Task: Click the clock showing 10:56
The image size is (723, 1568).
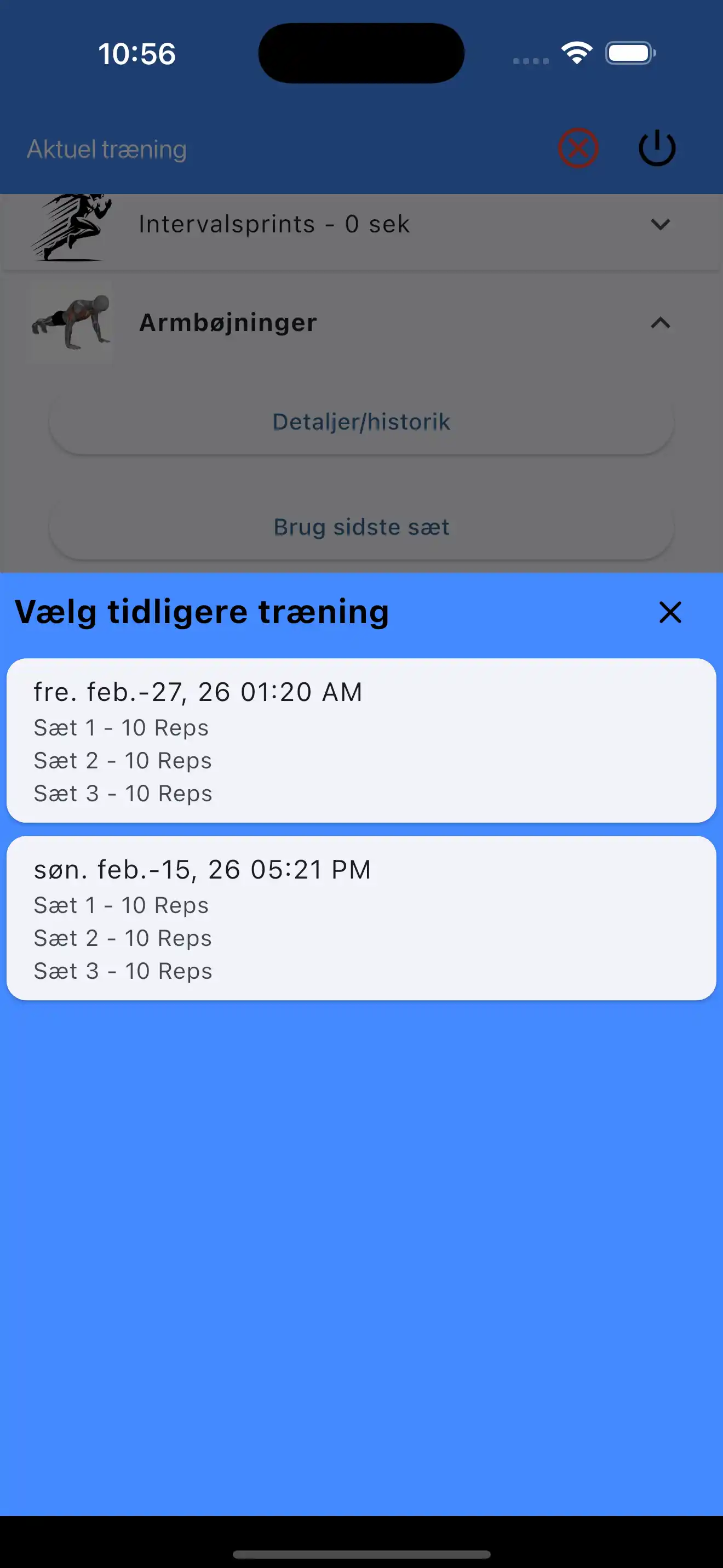Action: (x=137, y=54)
